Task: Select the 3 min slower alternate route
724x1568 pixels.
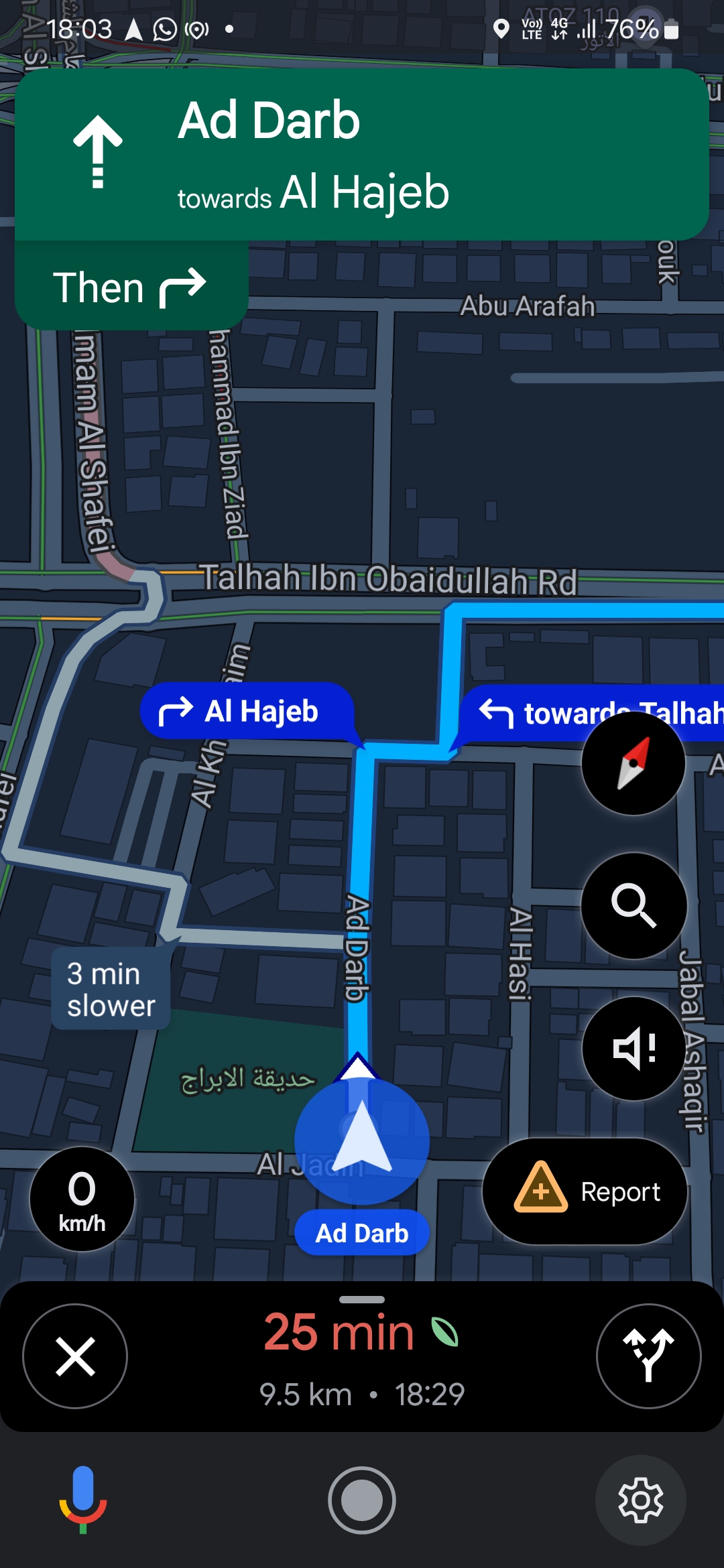Action: [x=111, y=989]
